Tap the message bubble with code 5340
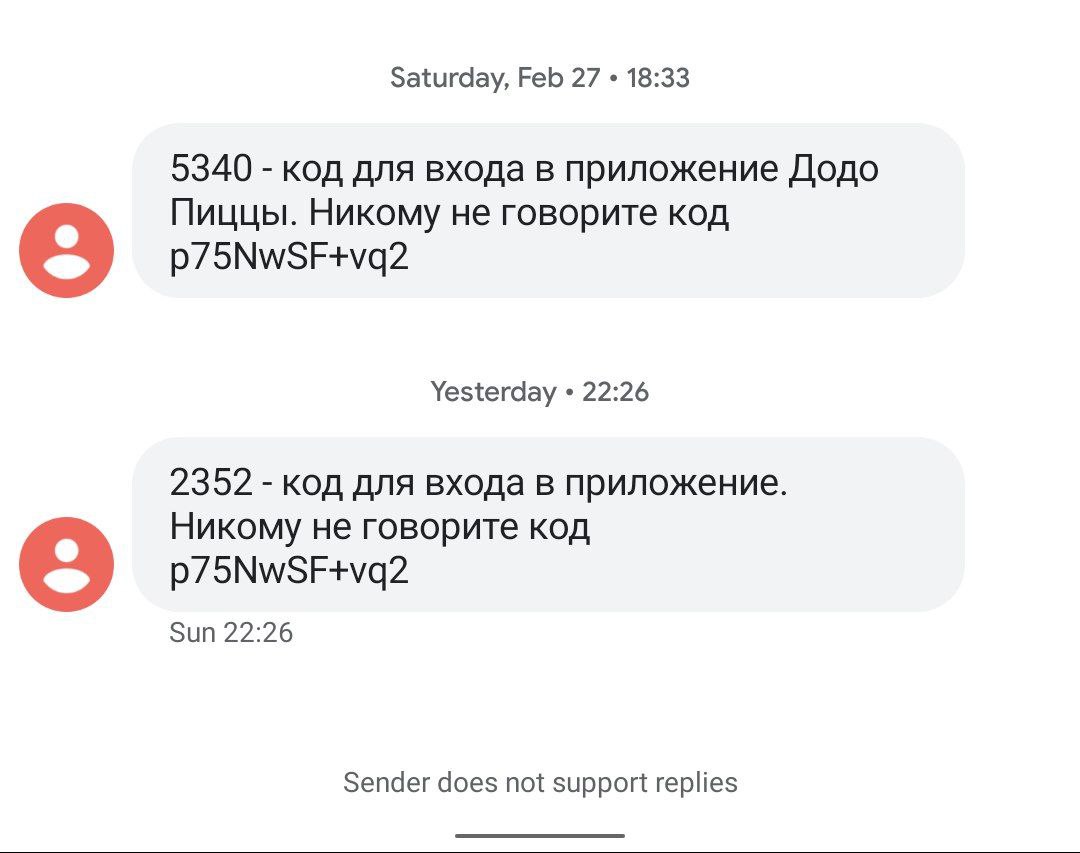The image size is (1080, 853). [x=548, y=211]
